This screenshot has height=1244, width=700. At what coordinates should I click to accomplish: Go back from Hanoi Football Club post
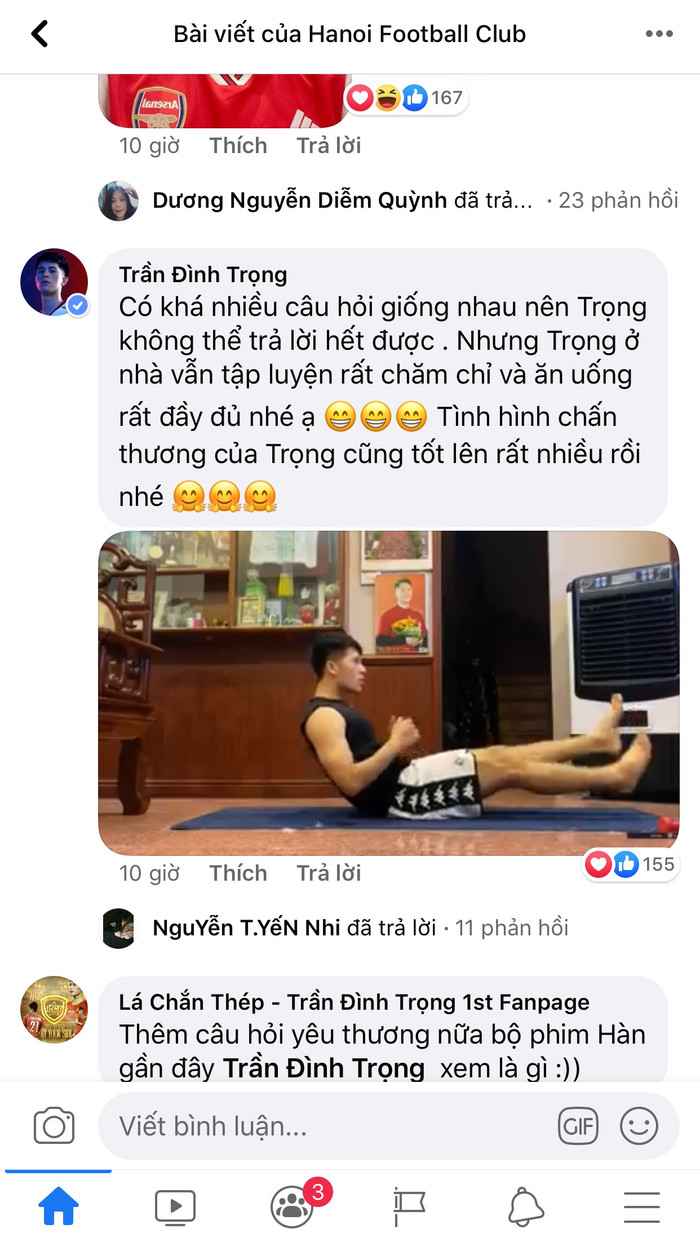click(40, 34)
